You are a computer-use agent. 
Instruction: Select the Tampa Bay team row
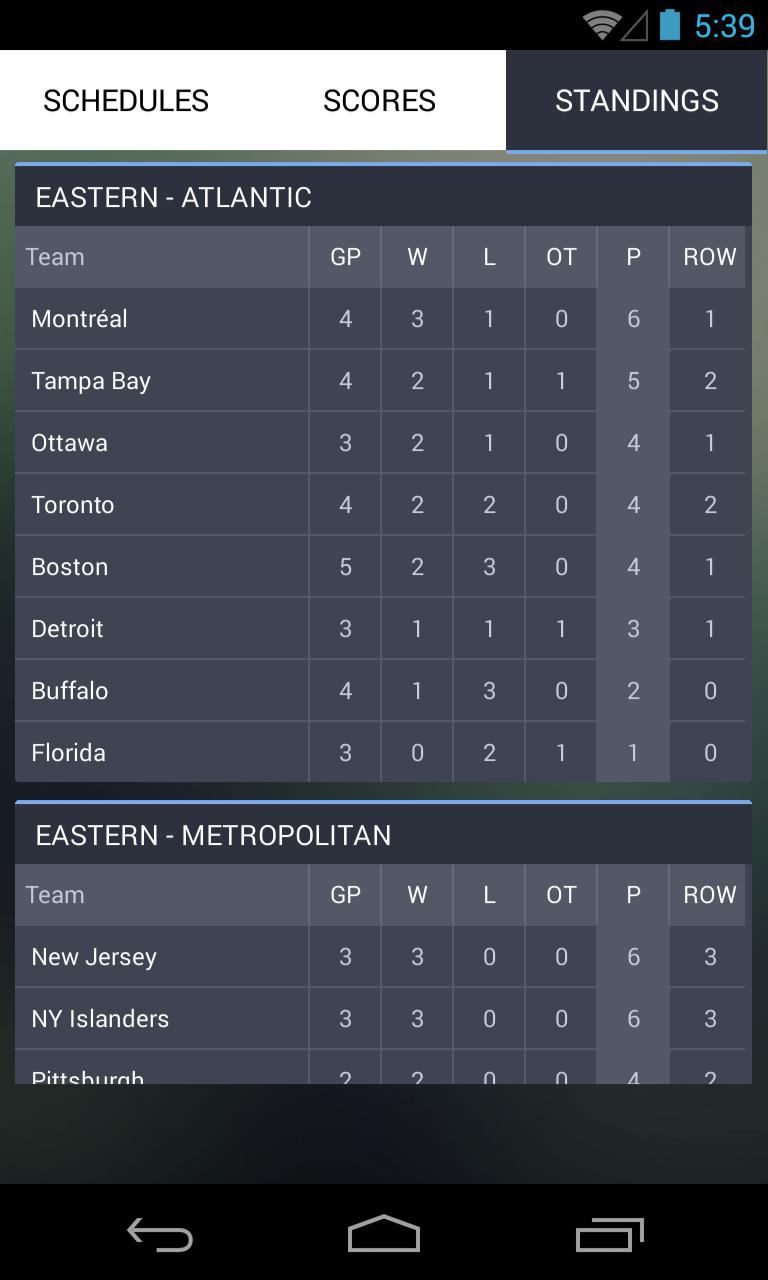tap(160, 380)
